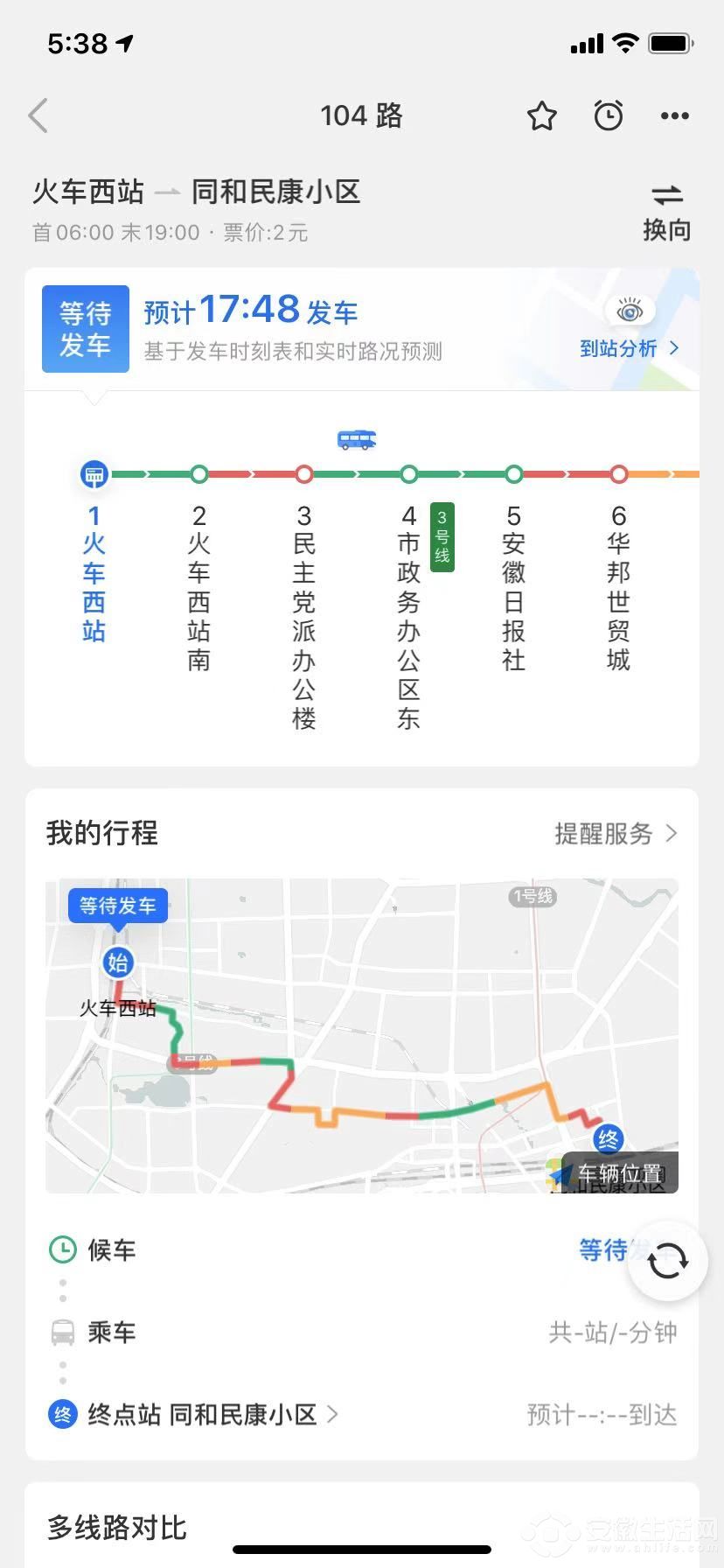This screenshot has height=1568, width=724.
Task: Select stop 4 市政务办公区东
Action: click(408, 604)
